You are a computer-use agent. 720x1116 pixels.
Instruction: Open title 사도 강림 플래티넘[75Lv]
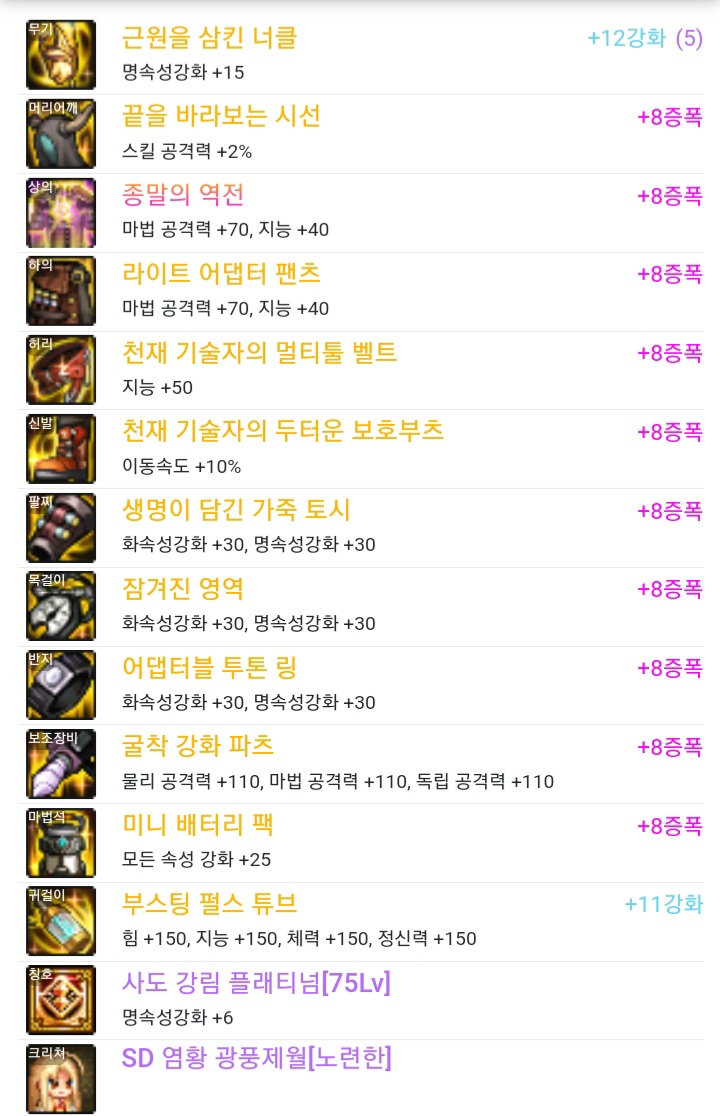pos(256,982)
